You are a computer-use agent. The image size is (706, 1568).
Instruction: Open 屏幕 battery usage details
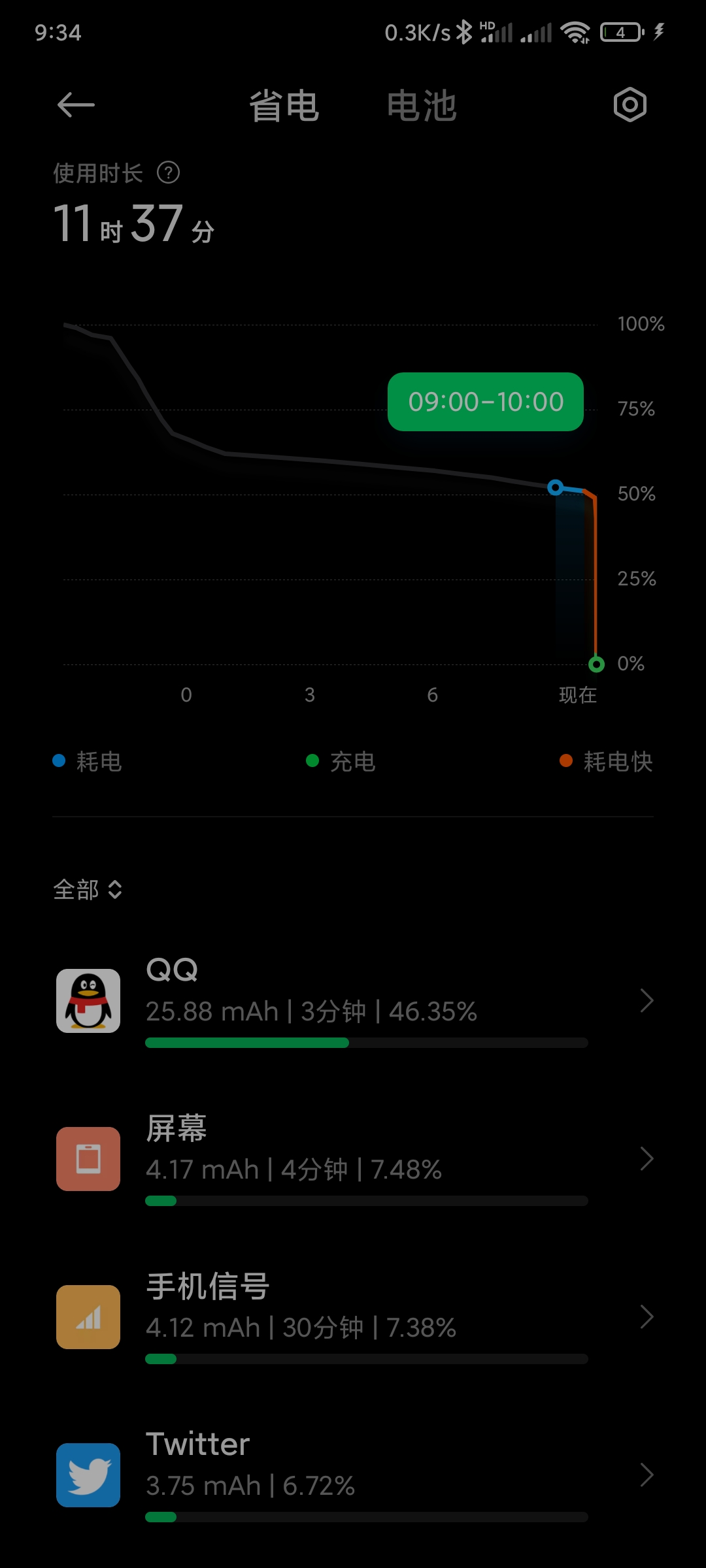click(353, 1159)
